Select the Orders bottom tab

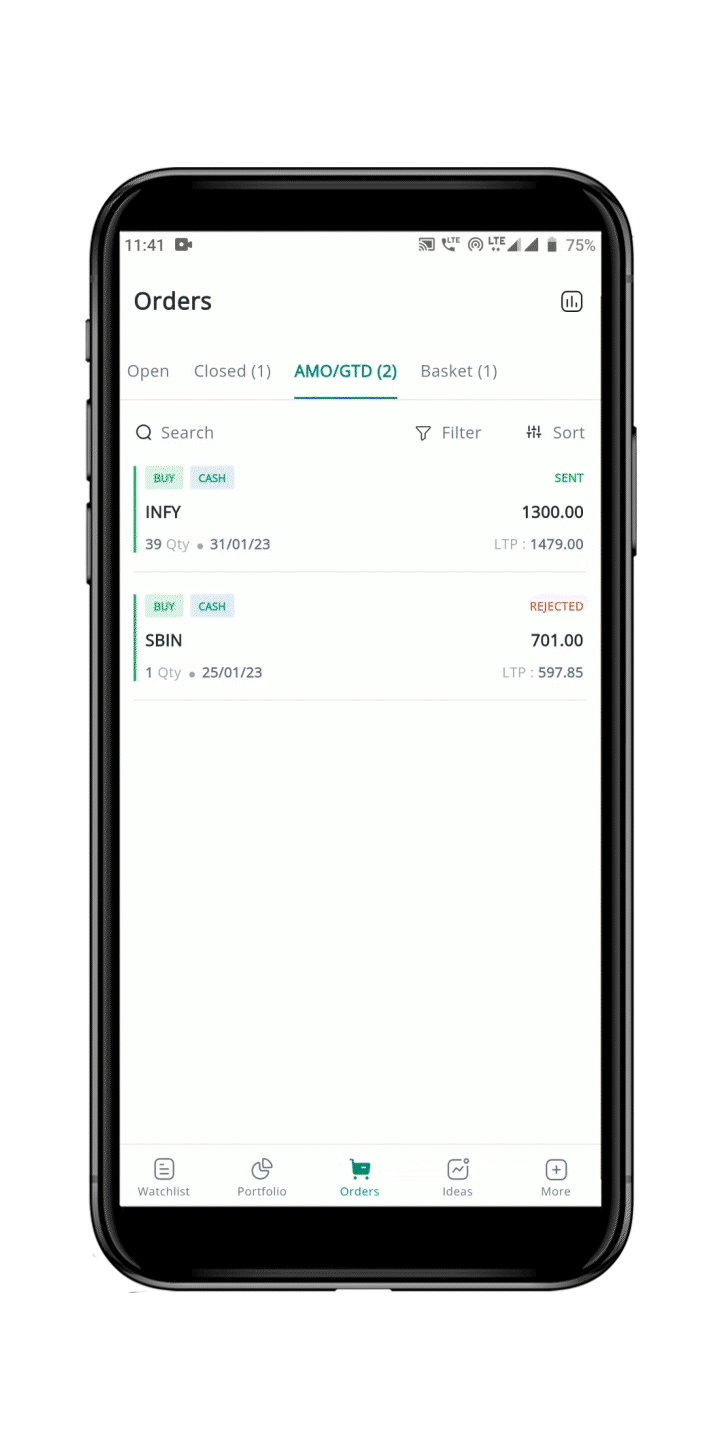[x=359, y=1177]
